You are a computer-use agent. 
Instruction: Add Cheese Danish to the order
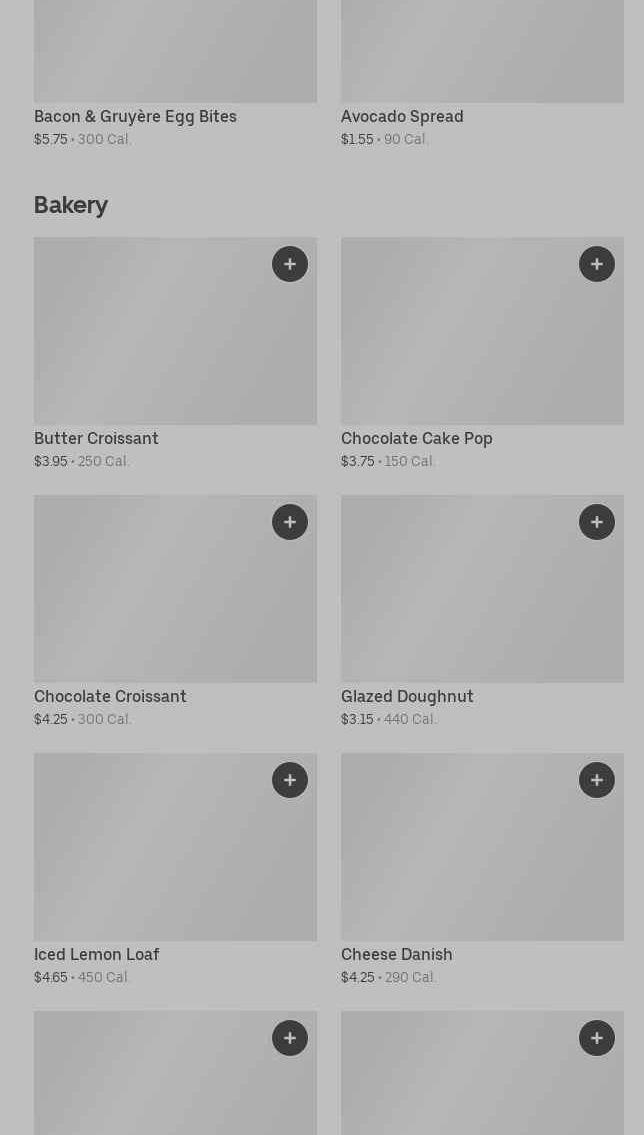[597, 780]
